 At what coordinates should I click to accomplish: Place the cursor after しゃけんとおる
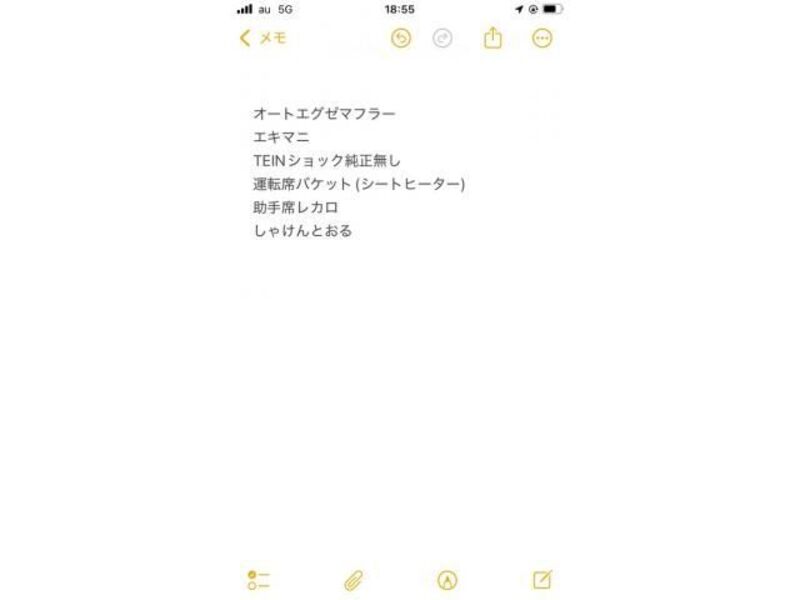pos(354,231)
